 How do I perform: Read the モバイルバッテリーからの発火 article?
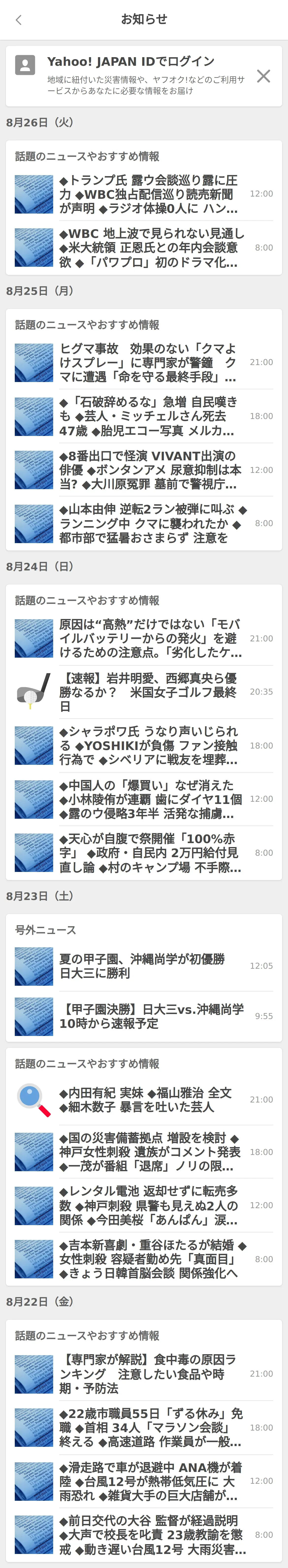(149, 638)
